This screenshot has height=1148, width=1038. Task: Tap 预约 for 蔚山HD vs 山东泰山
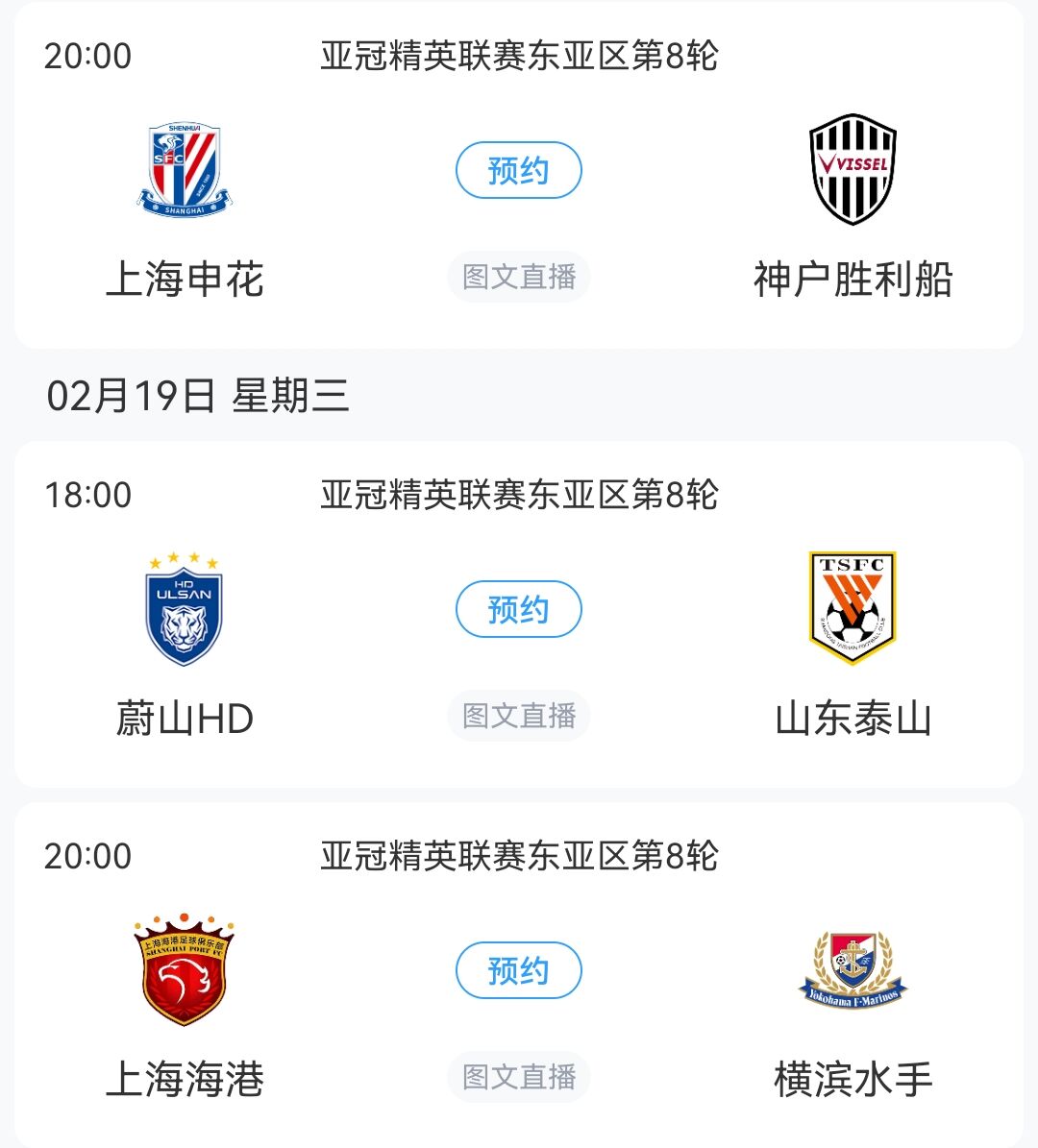pyautogui.click(x=519, y=608)
